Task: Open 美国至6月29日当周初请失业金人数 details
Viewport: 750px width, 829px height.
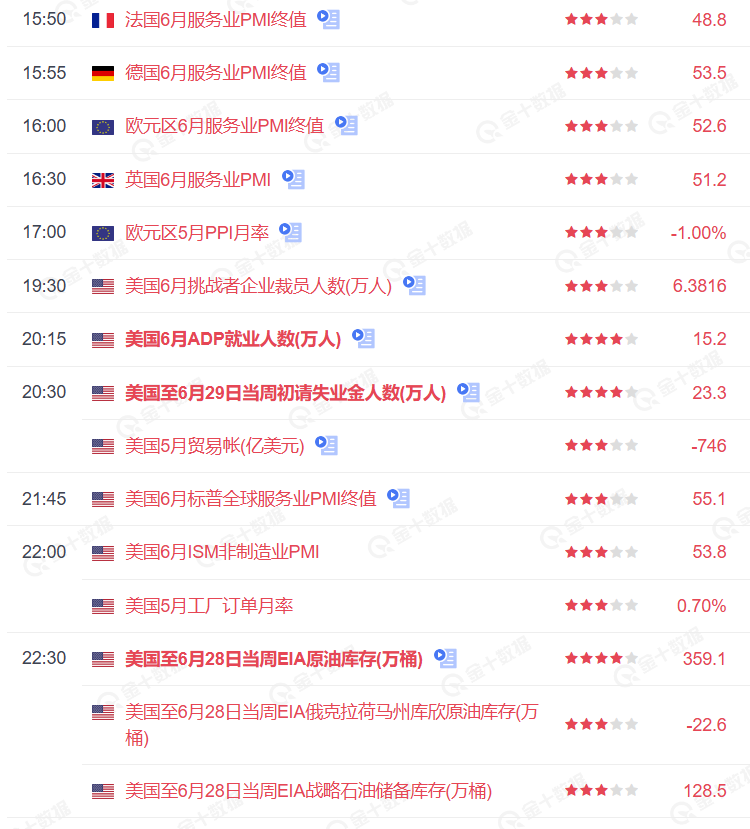Action: 285,393
